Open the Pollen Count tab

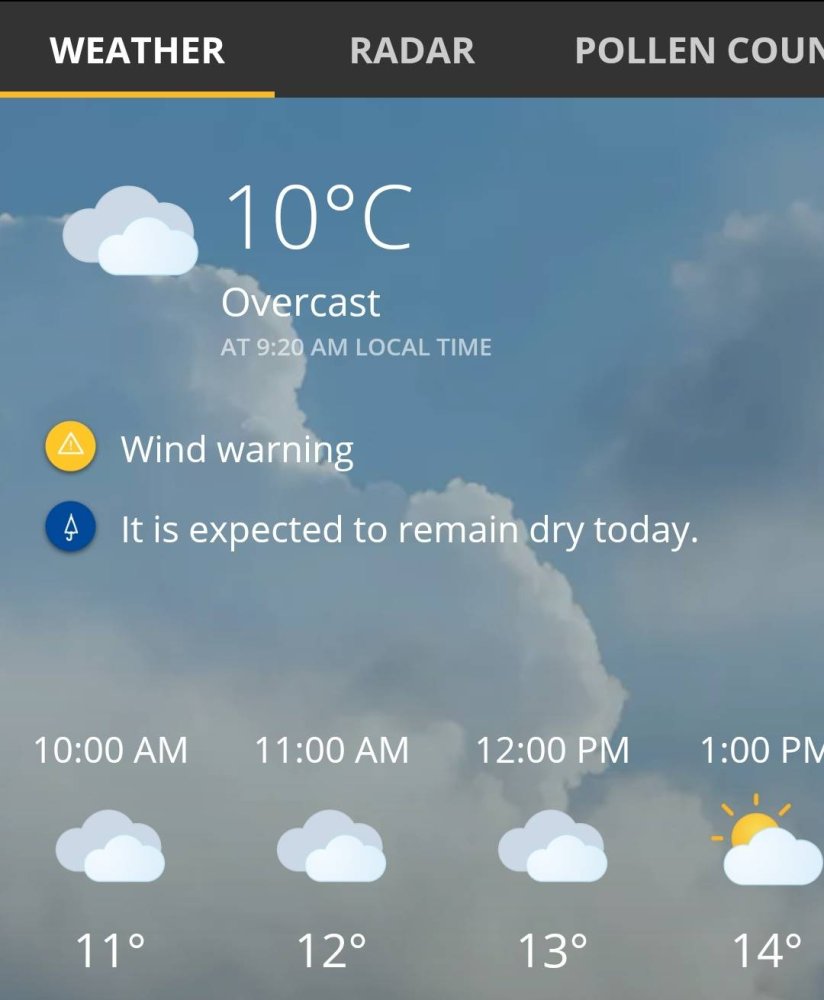pyautogui.click(x=698, y=51)
